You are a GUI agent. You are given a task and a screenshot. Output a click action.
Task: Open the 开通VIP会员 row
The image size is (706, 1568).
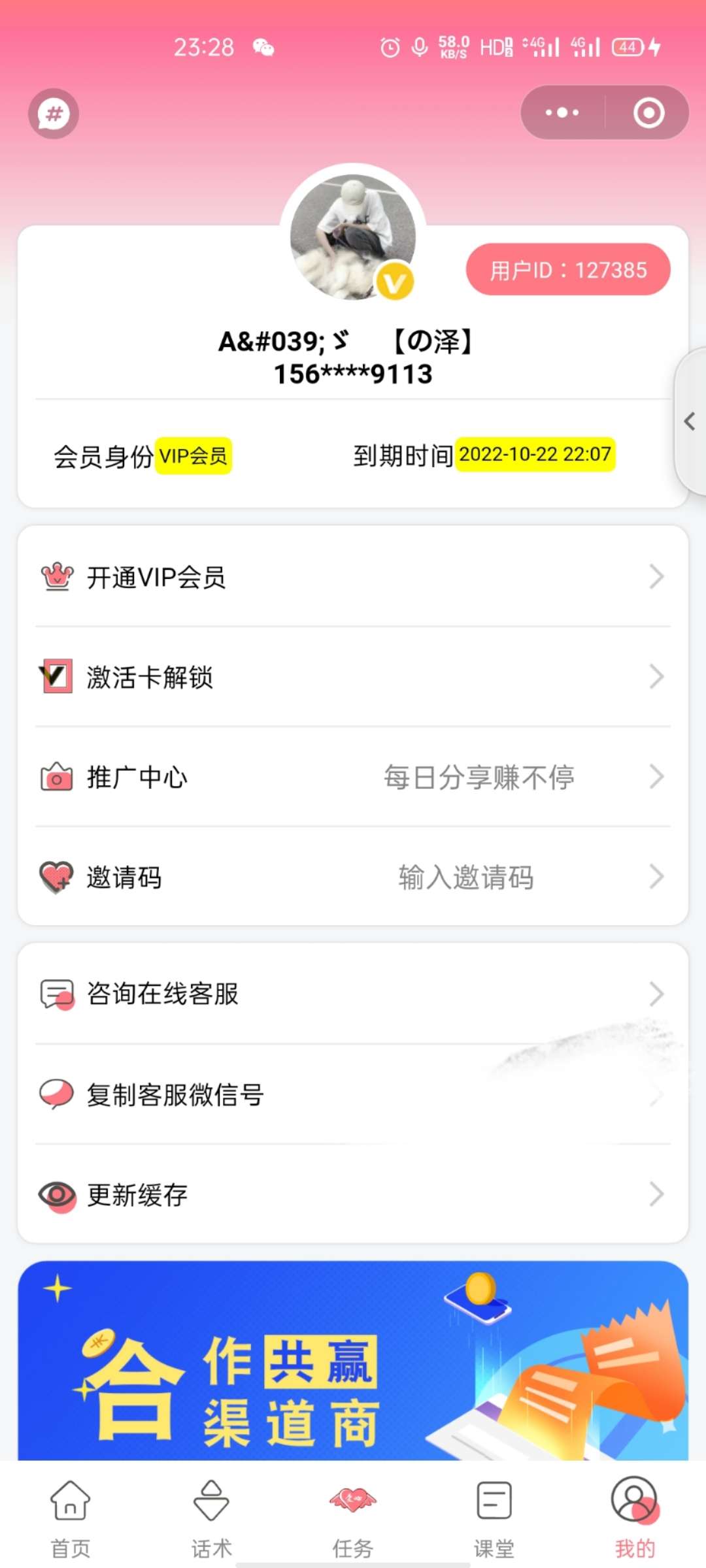353,577
